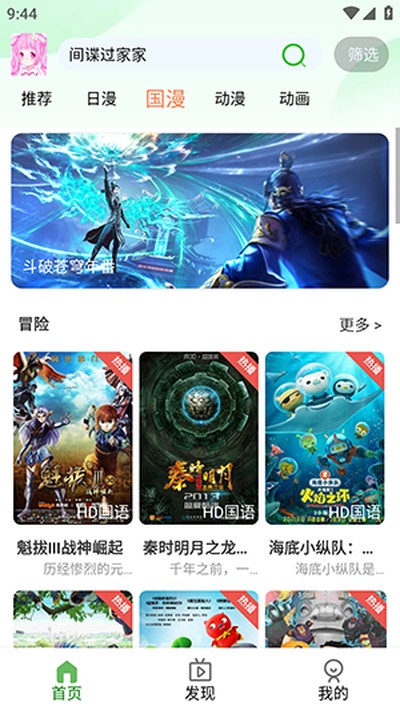Tap the green search magnifier icon
This screenshot has height=710, width=400.
[x=294, y=55]
